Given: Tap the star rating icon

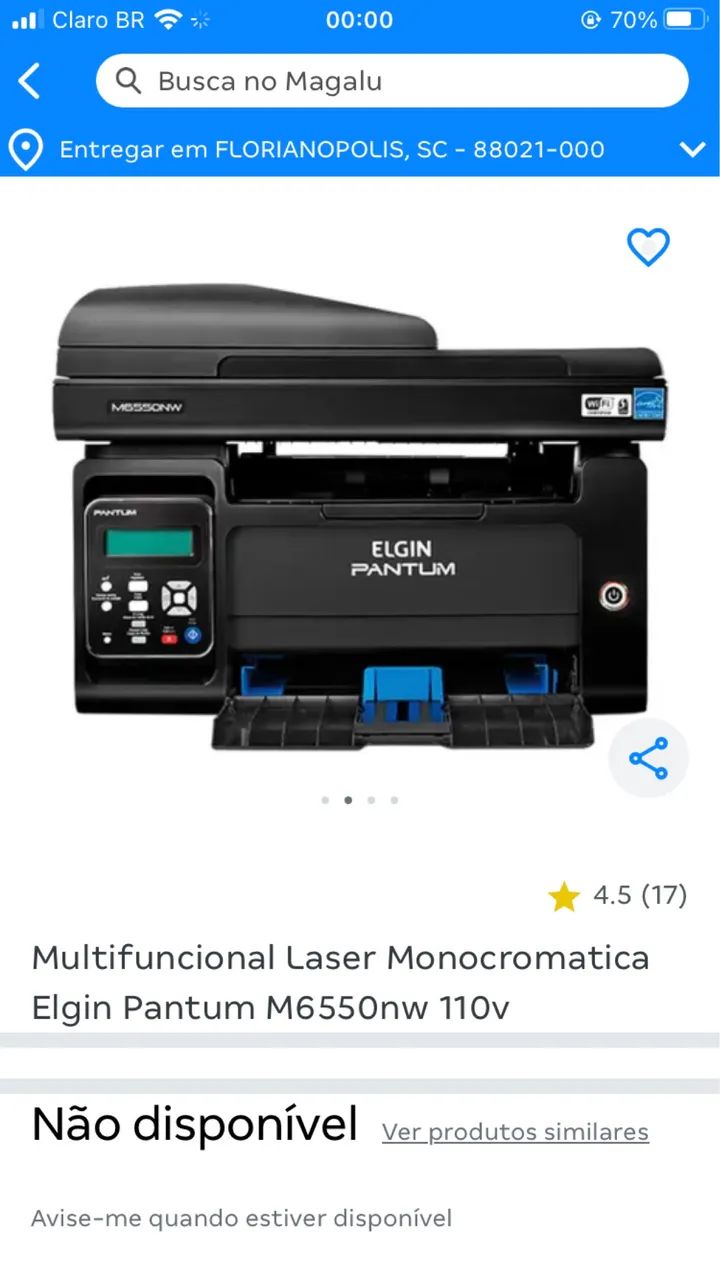Looking at the screenshot, I should 565,896.
